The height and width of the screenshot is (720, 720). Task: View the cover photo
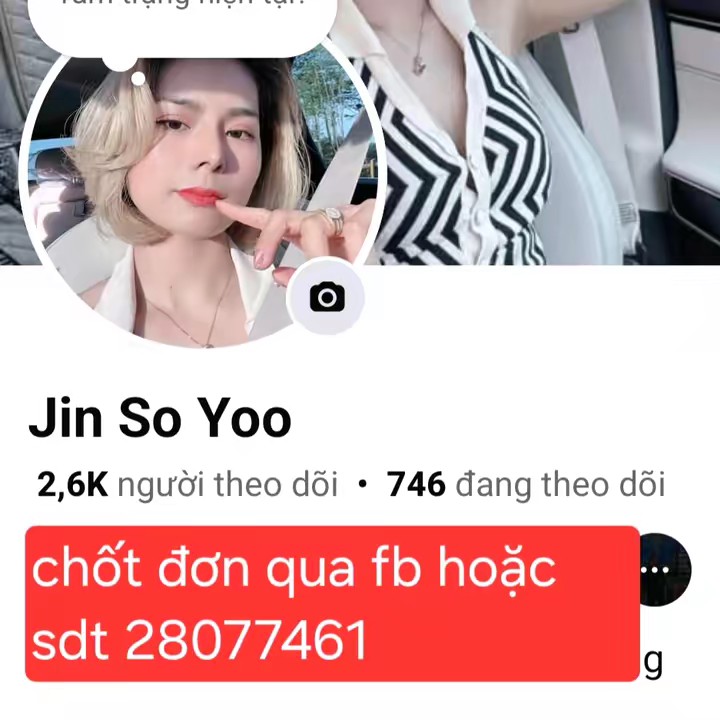pyautogui.click(x=560, y=130)
